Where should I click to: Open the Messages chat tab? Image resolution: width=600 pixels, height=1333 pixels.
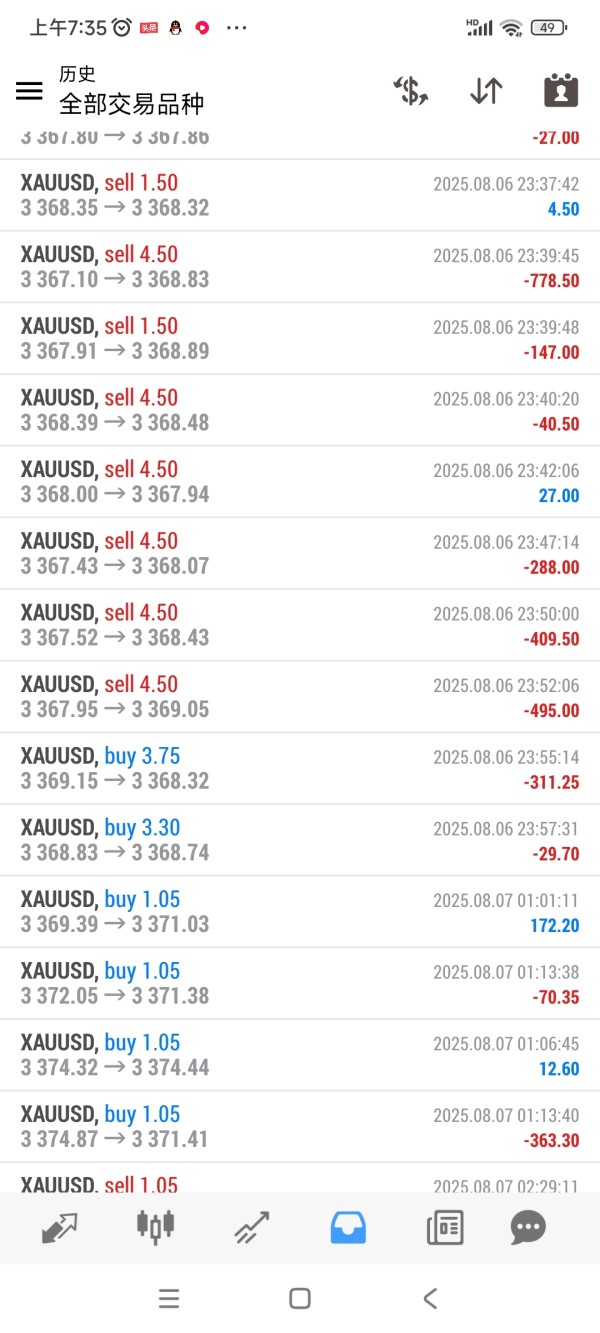pyautogui.click(x=528, y=1227)
